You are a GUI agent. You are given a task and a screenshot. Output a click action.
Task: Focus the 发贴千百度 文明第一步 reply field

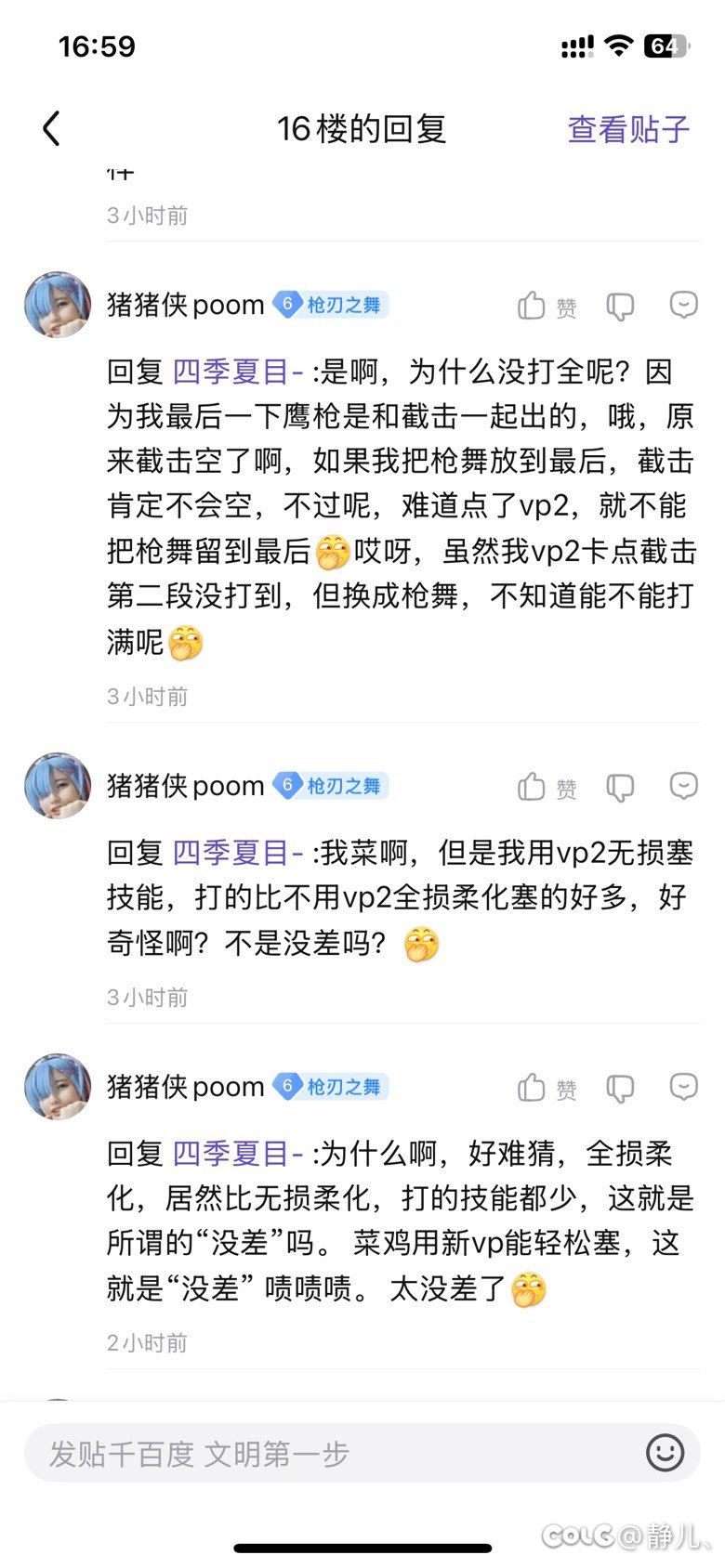(325, 1453)
